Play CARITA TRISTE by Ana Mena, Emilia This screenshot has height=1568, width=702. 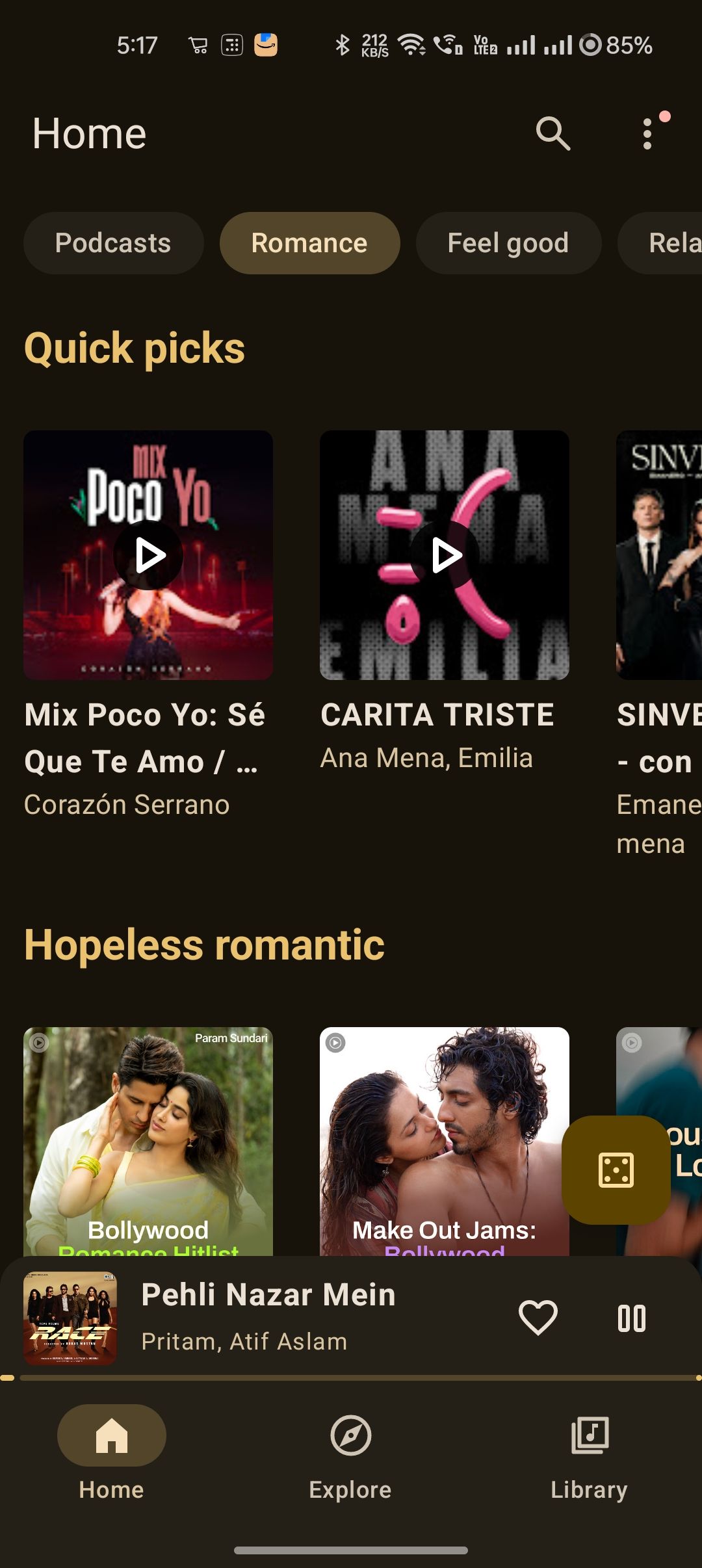click(x=445, y=555)
